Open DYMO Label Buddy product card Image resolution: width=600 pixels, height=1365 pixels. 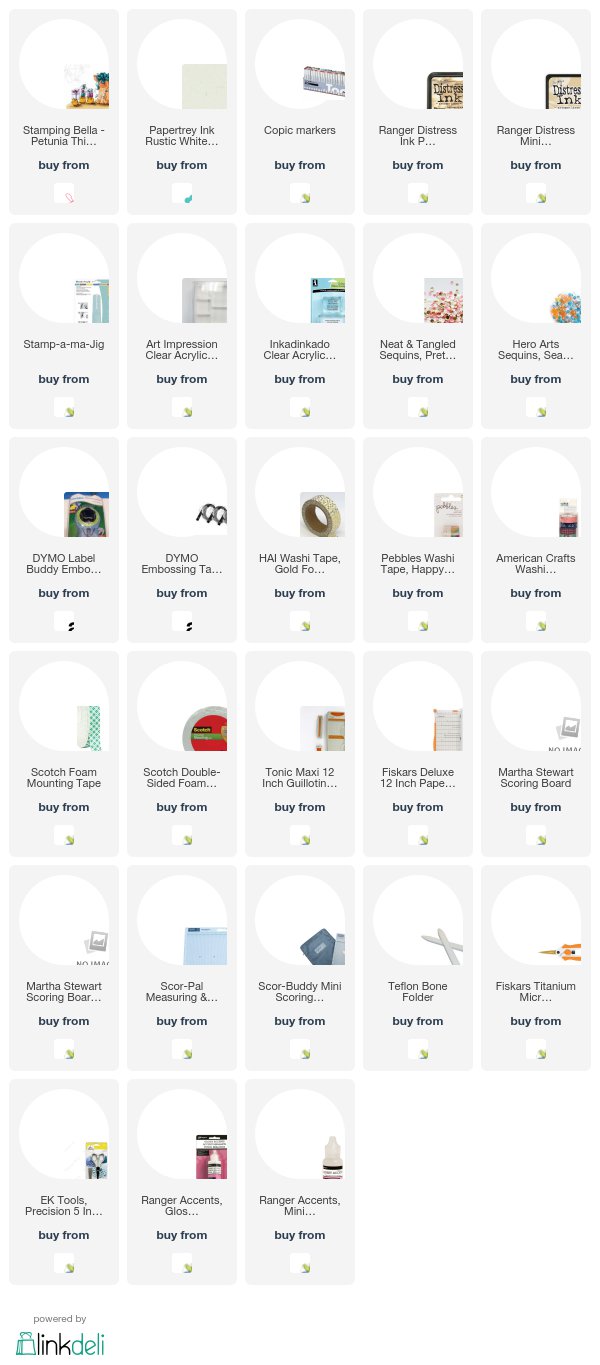(64, 540)
